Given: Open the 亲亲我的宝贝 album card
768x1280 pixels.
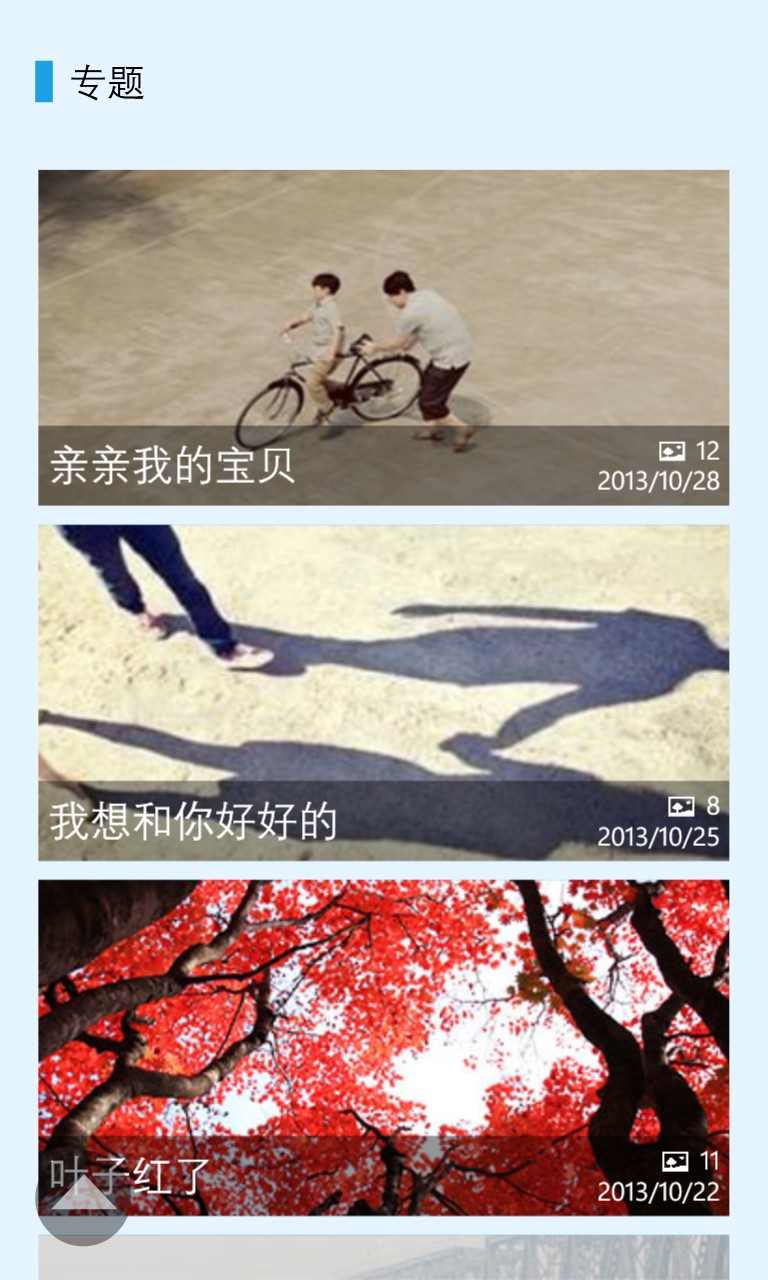Looking at the screenshot, I should [383, 337].
